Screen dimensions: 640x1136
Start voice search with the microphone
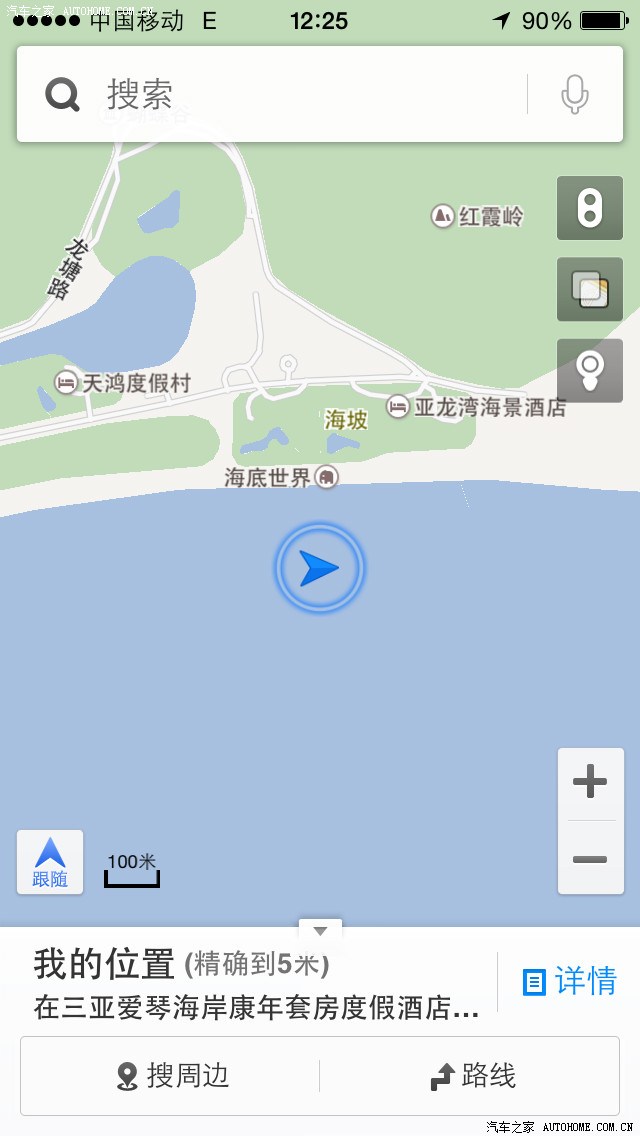click(x=575, y=94)
